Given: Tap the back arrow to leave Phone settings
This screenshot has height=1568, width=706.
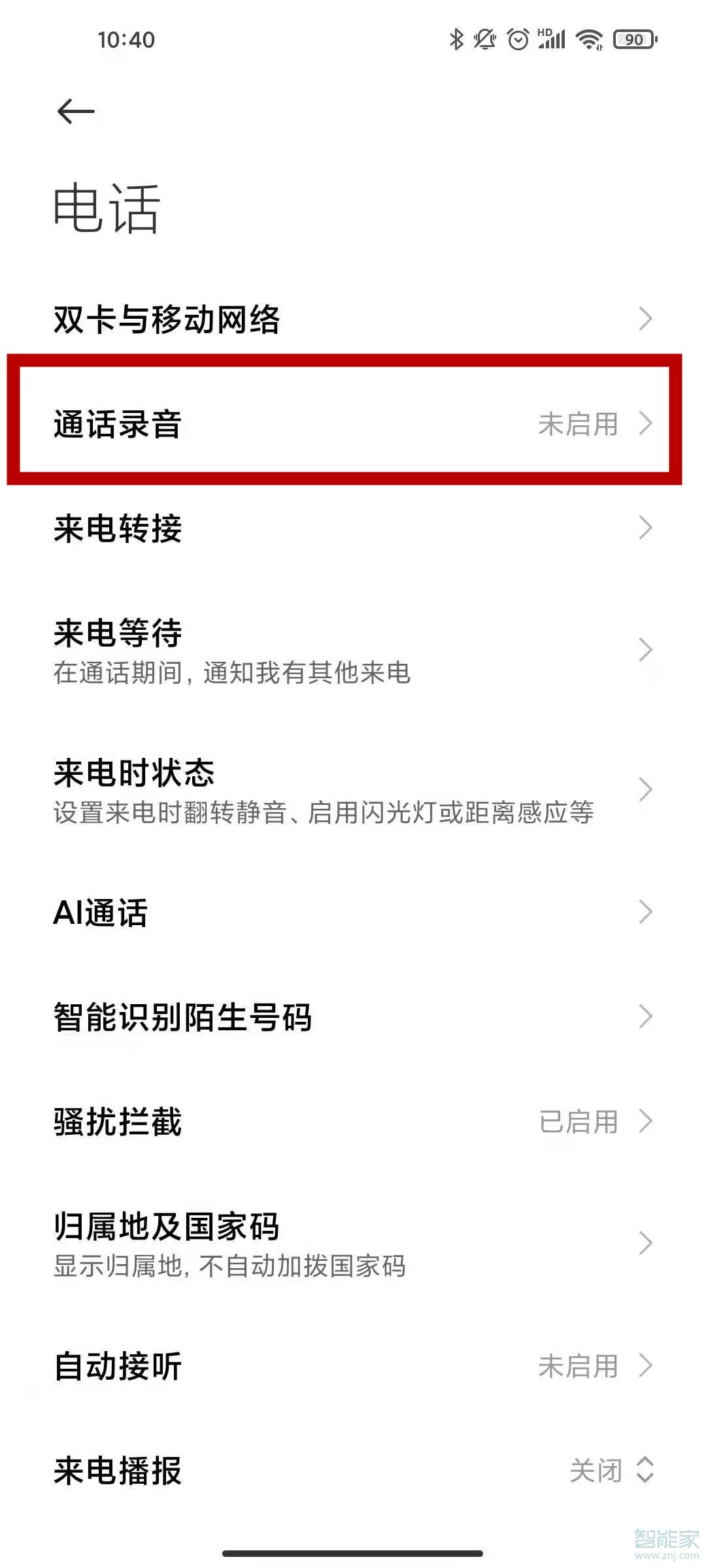Looking at the screenshot, I should coord(74,111).
